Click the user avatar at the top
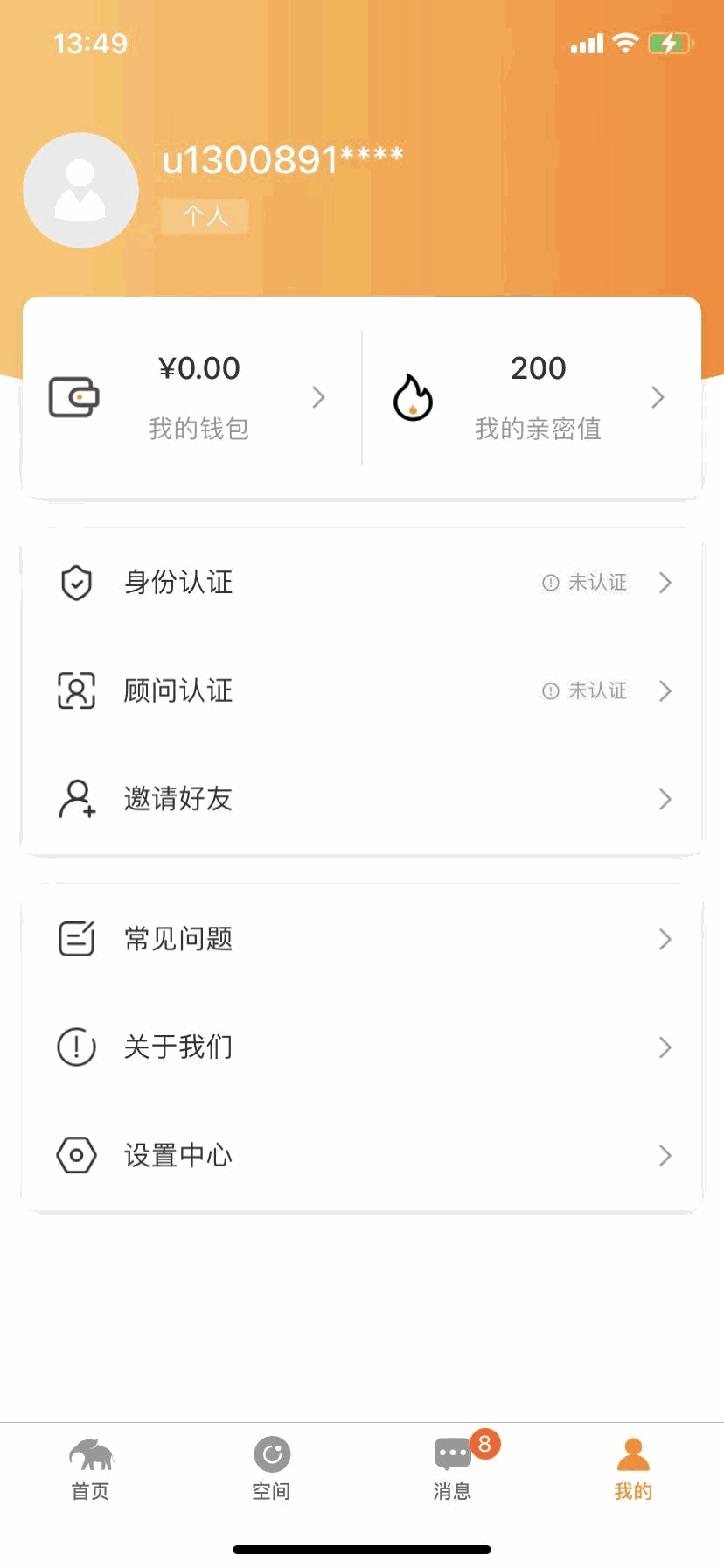This screenshot has height=1568, width=724. pos(80,189)
